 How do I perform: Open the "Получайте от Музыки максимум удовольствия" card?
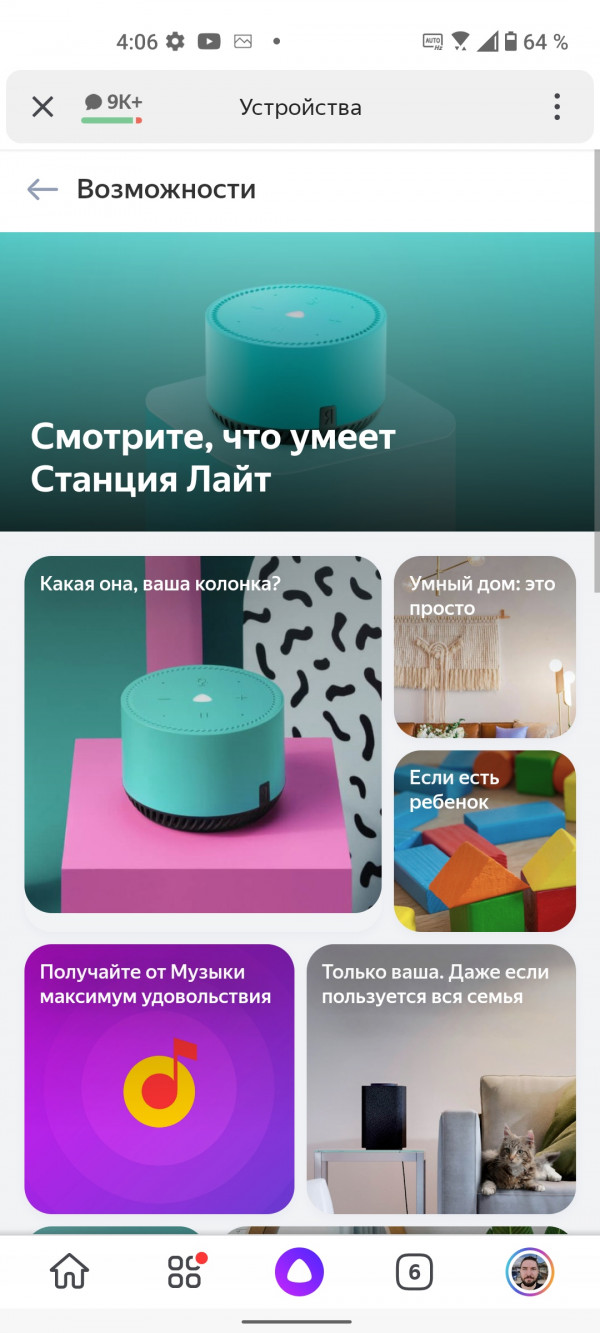(x=159, y=1079)
